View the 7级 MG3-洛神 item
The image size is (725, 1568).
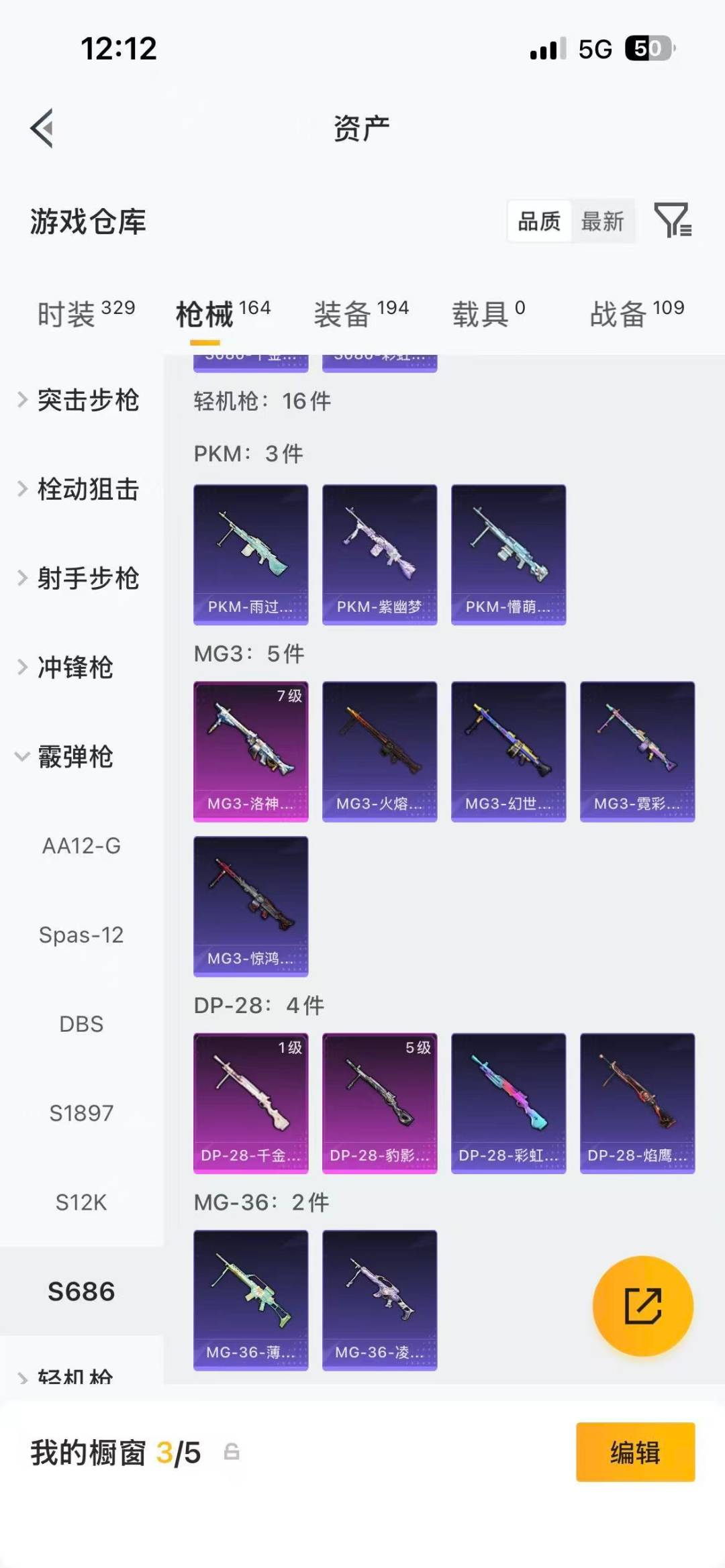pos(250,751)
